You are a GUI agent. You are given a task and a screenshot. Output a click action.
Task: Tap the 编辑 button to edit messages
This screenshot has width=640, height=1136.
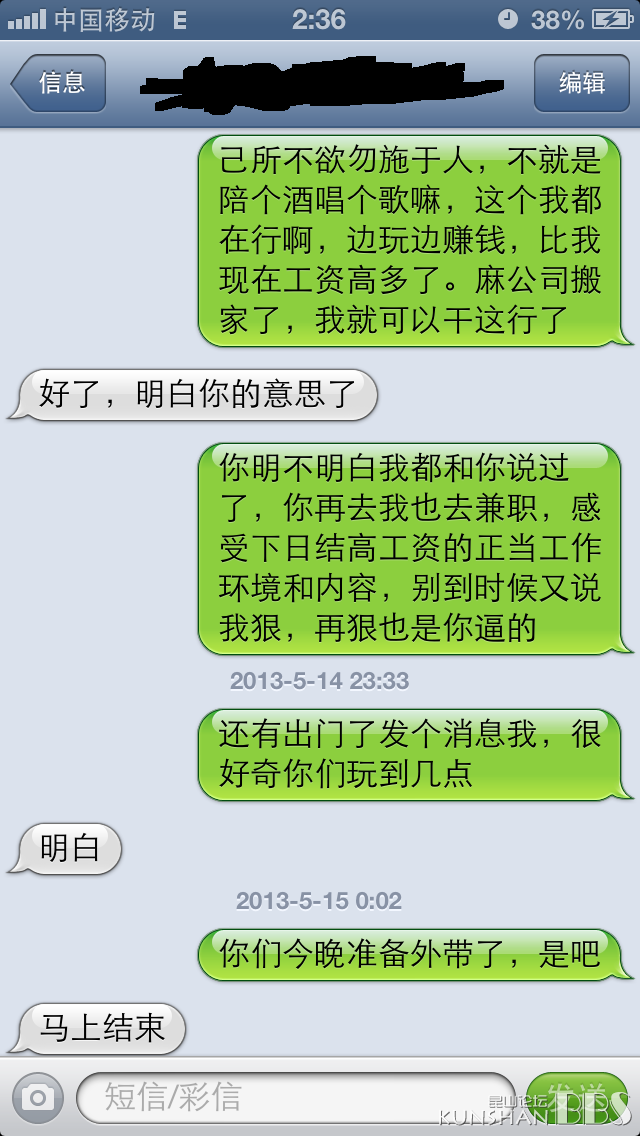click(x=581, y=83)
